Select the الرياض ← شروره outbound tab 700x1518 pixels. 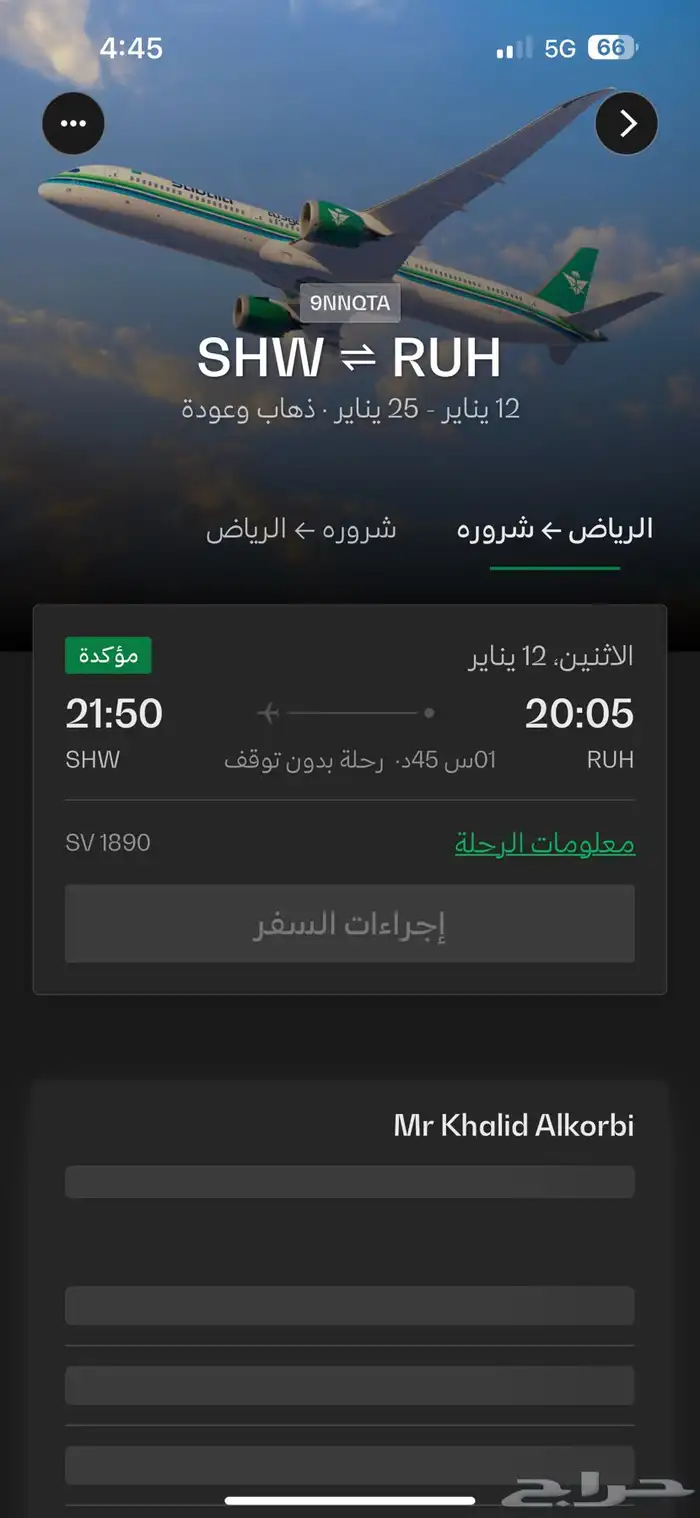[555, 529]
